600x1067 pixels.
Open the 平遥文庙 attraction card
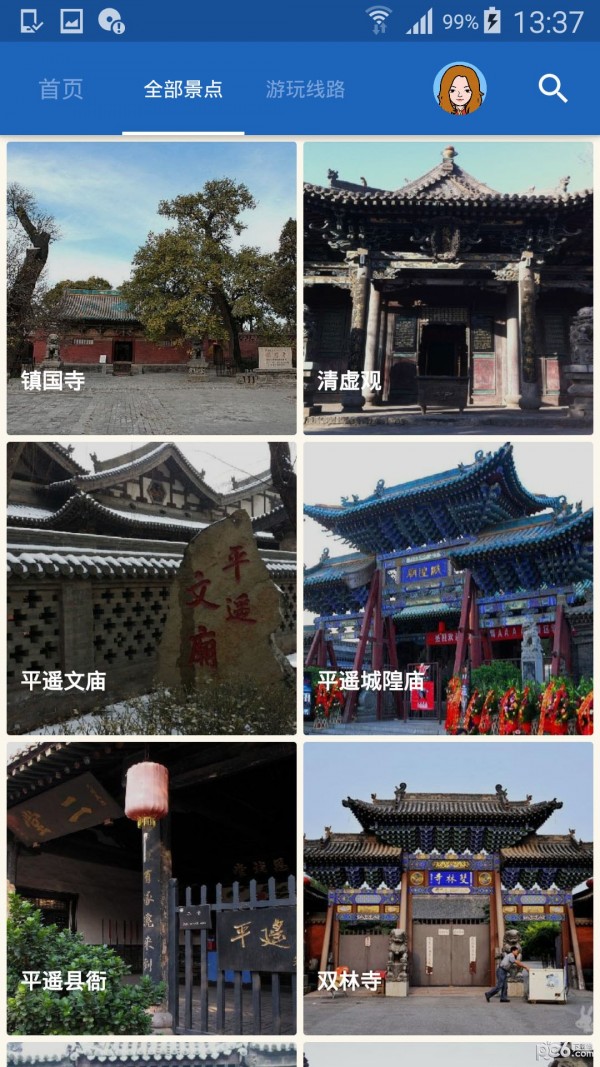(x=152, y=588)
